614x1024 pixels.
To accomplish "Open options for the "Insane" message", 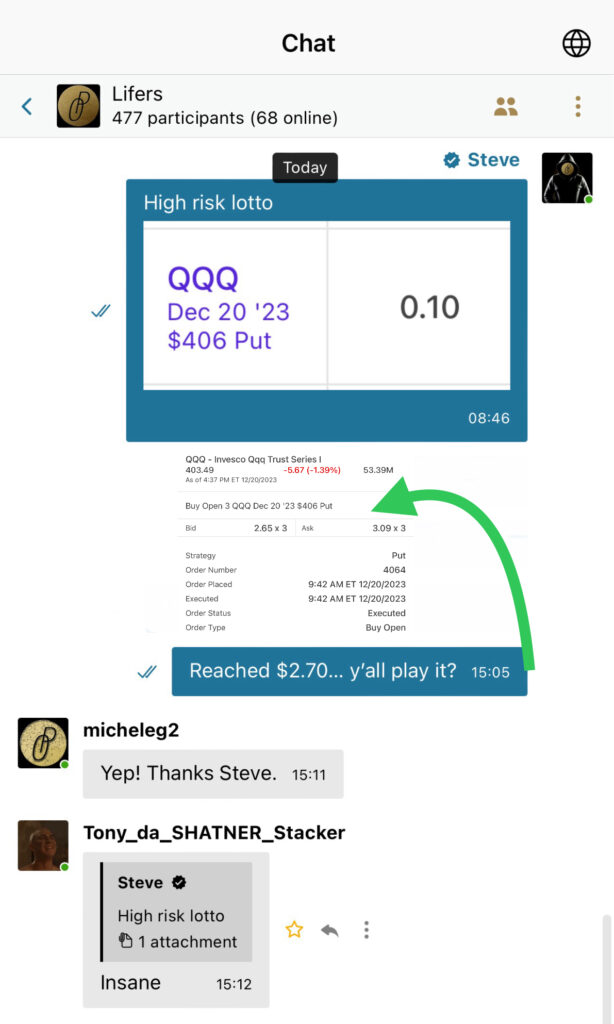I will coord(366,930).
